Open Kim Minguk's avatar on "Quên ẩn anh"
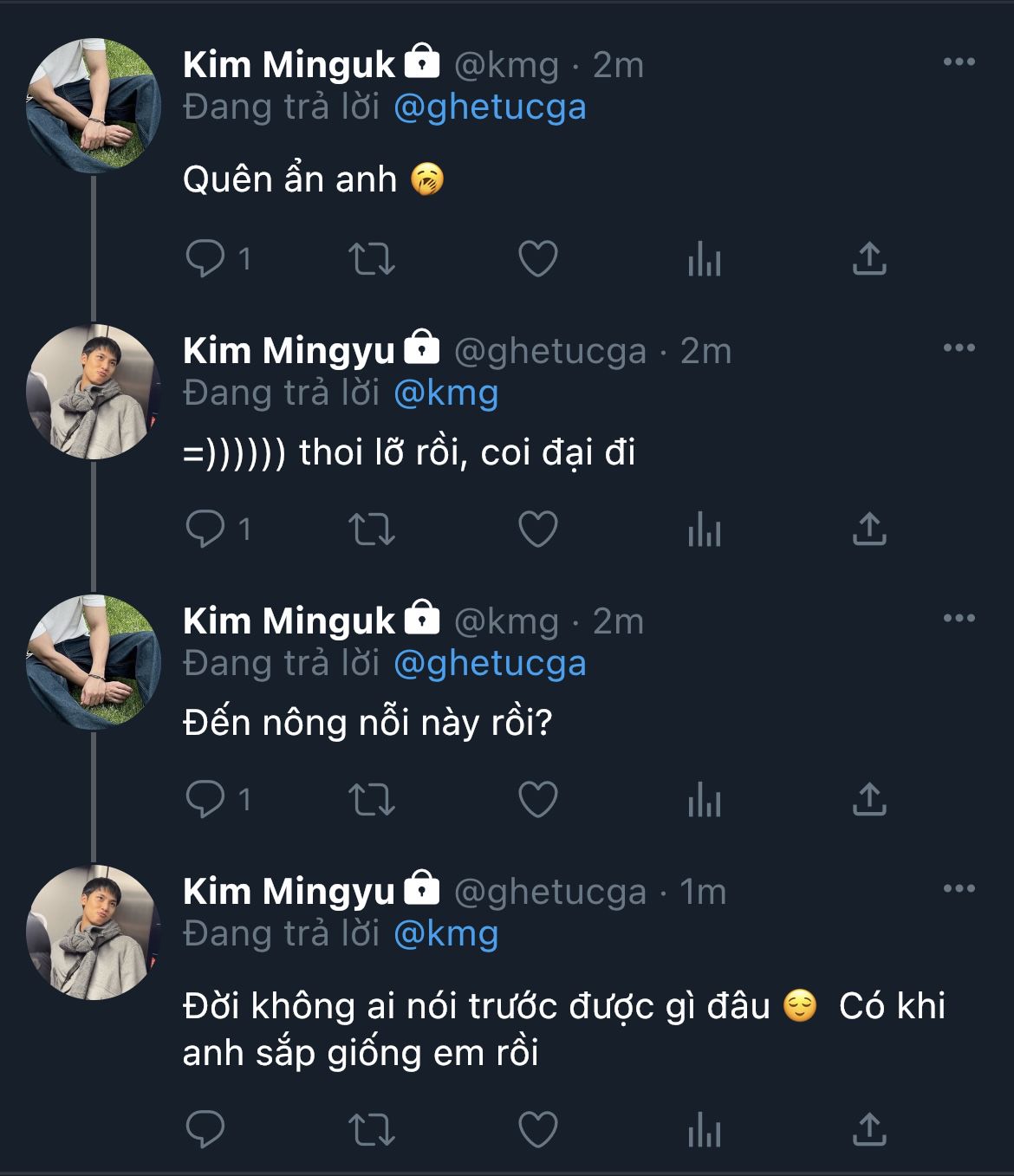 click(94, 106)
